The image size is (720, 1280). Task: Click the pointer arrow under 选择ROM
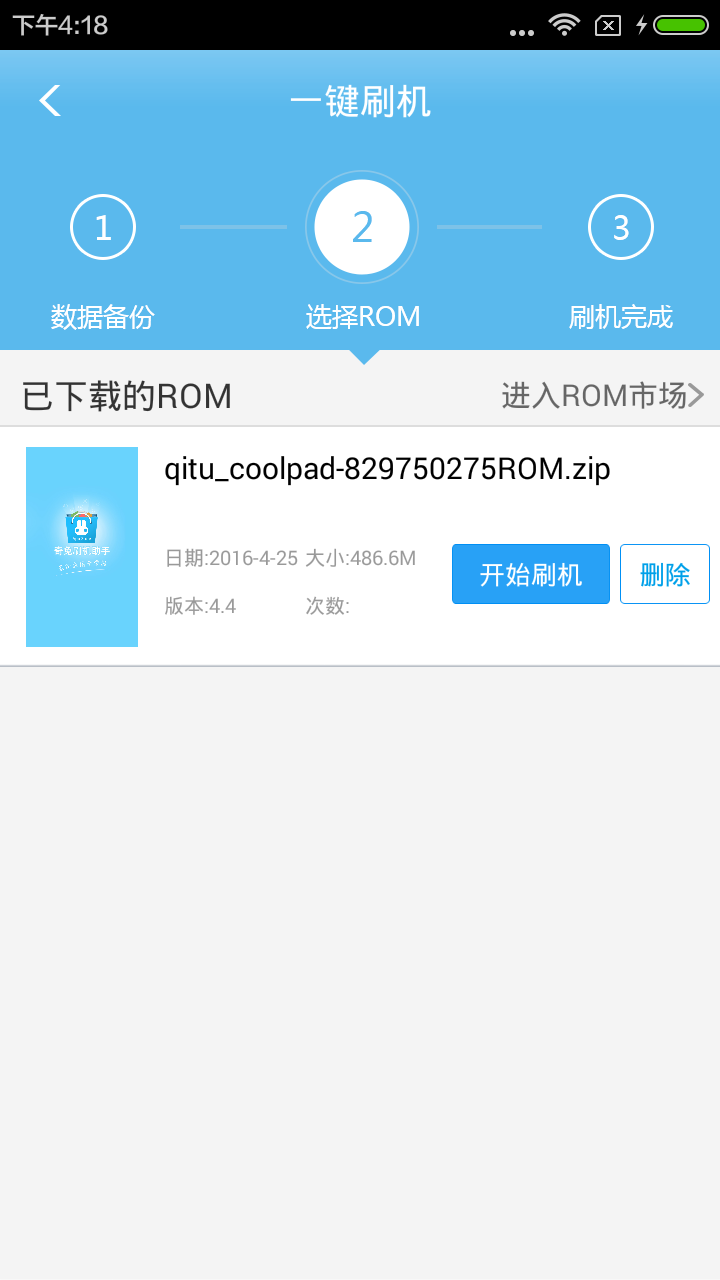tap(361, 355)
